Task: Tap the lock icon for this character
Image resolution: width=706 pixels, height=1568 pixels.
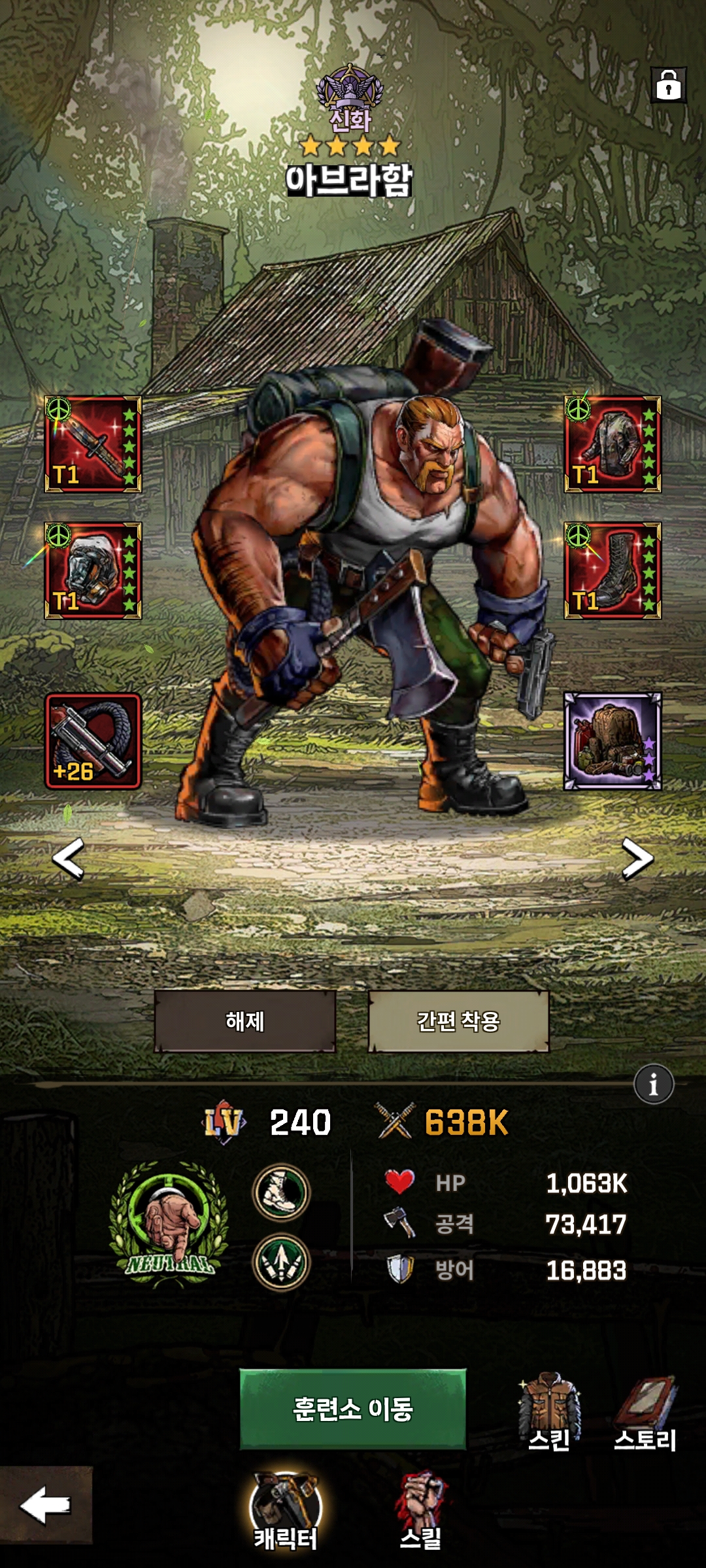Action: [668, 86]
